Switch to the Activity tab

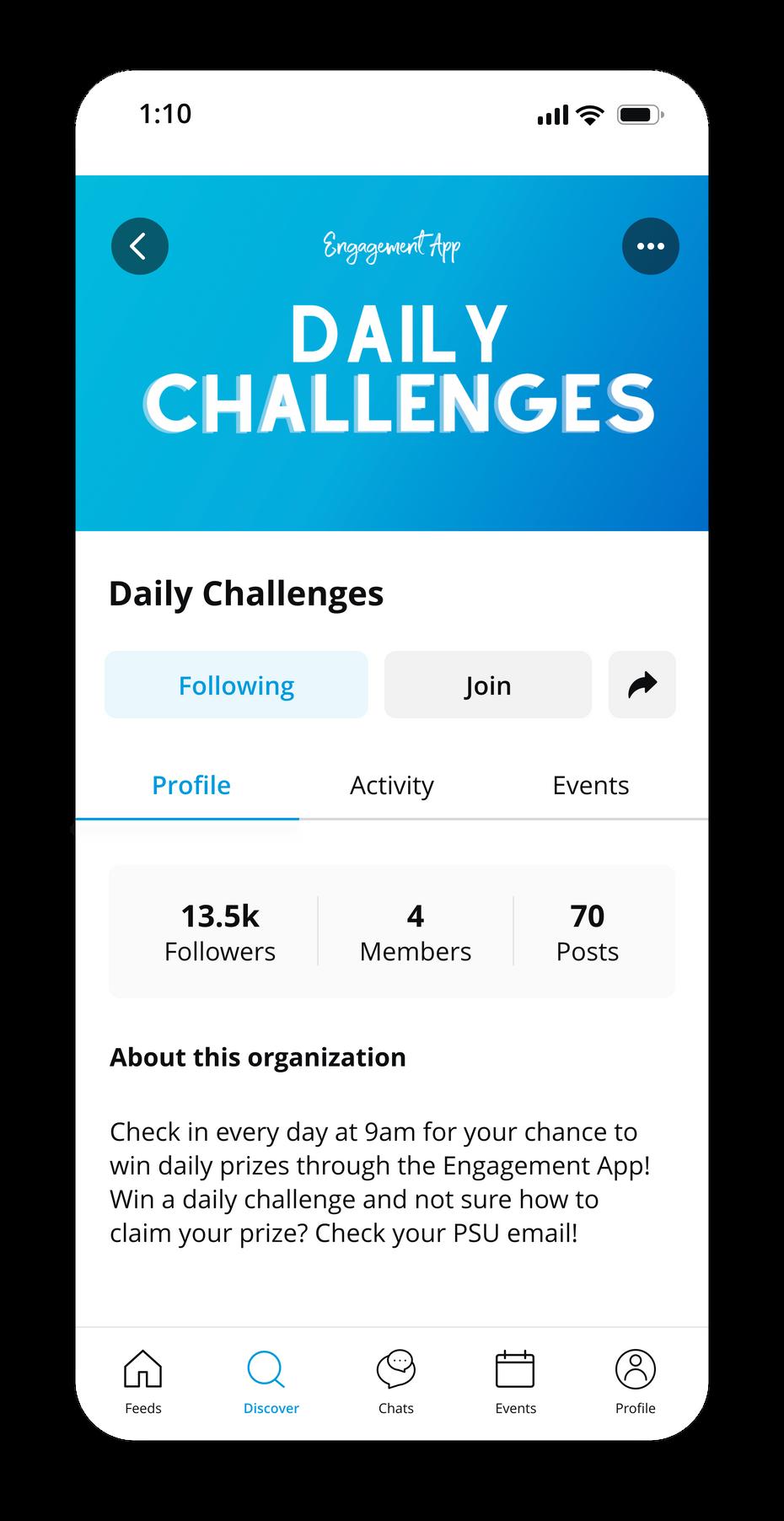click(391, 786)
